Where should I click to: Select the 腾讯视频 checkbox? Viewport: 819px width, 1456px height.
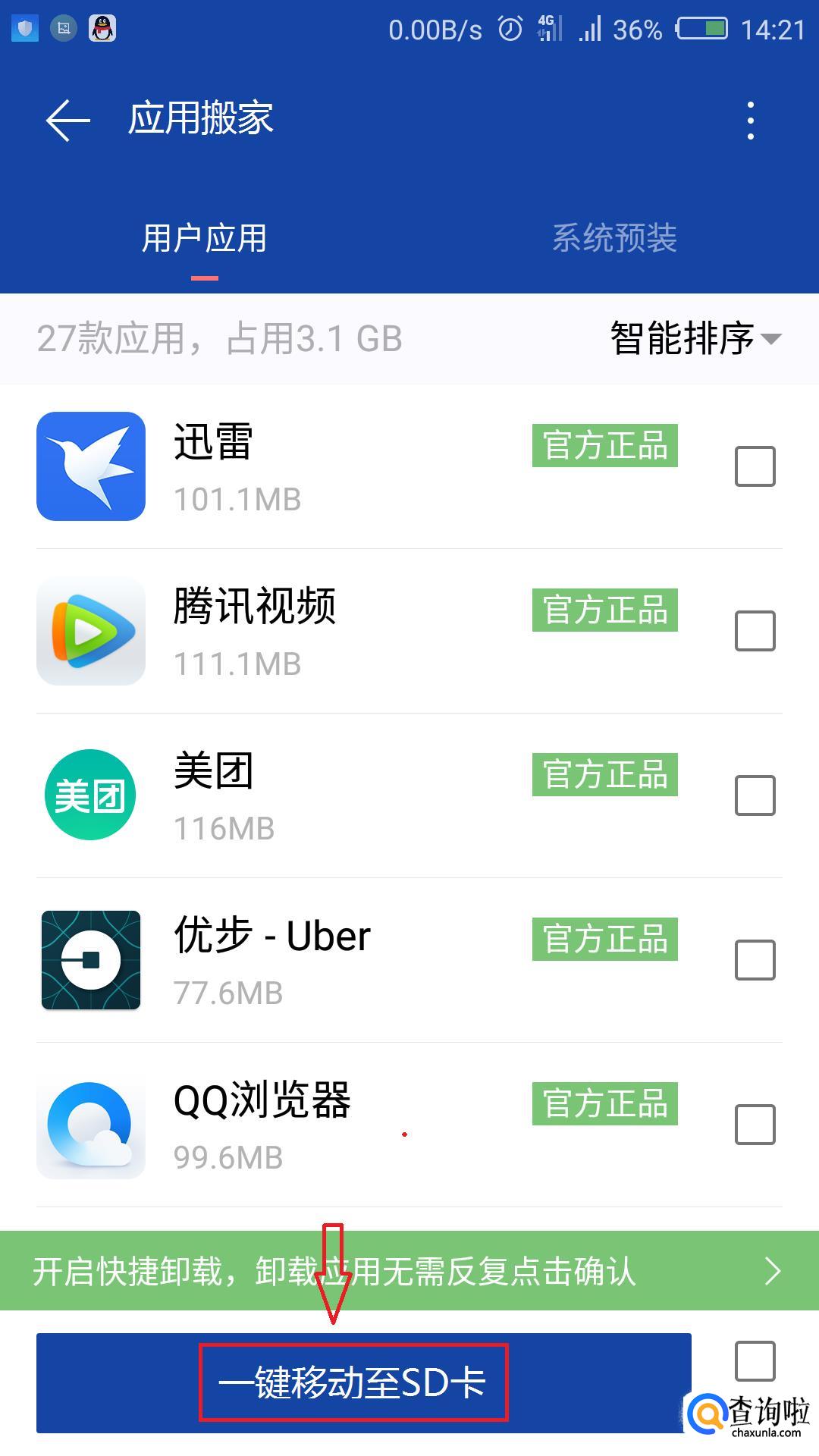click(755, 631)
